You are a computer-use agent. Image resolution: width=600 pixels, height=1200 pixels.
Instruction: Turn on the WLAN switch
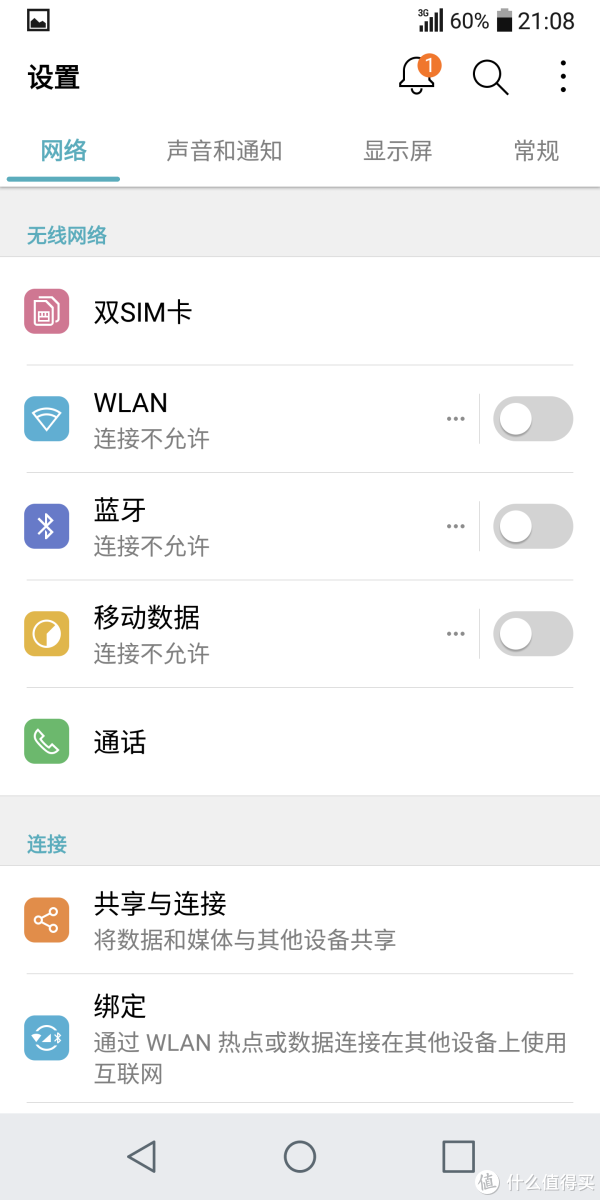click(532, 419)
